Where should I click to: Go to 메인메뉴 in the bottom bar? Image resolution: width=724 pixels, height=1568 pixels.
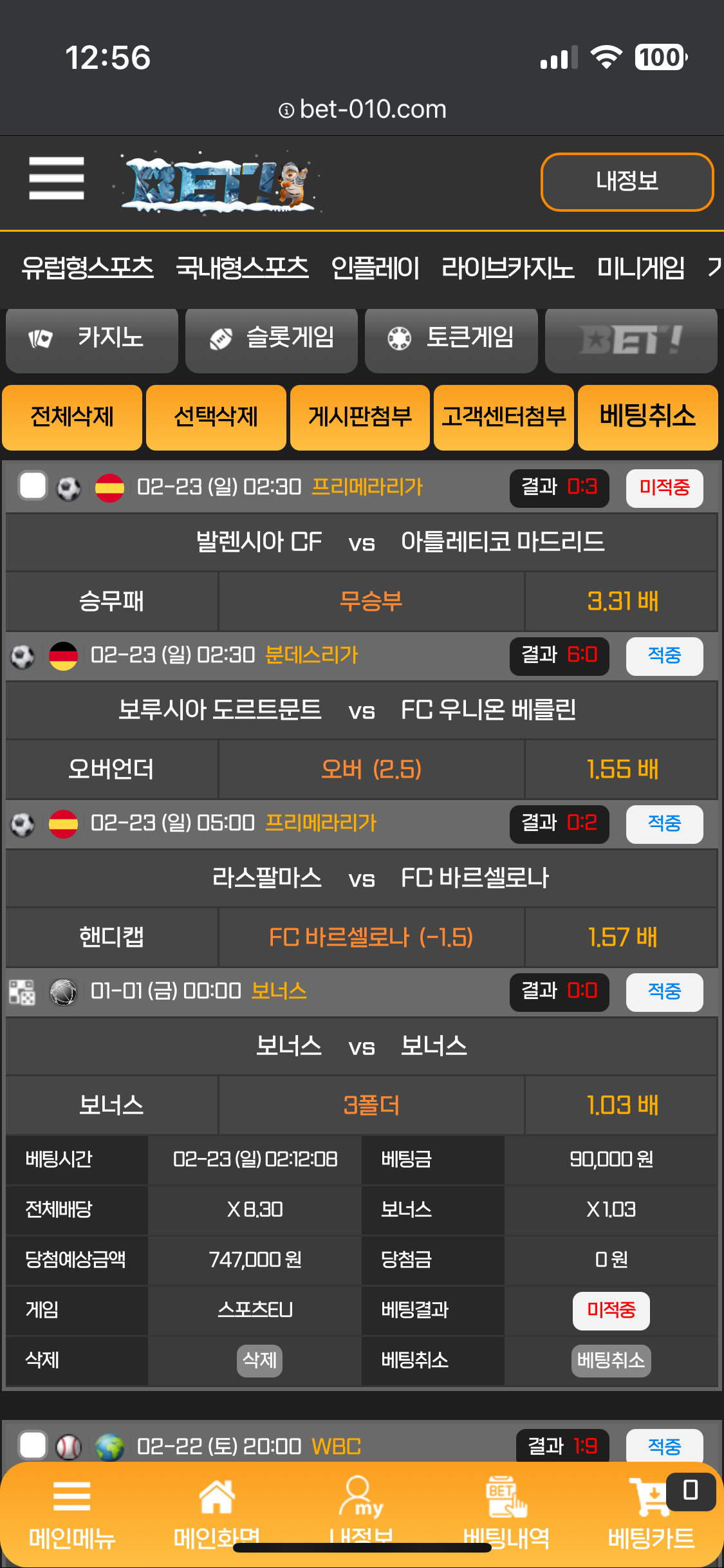(72, 1513)
